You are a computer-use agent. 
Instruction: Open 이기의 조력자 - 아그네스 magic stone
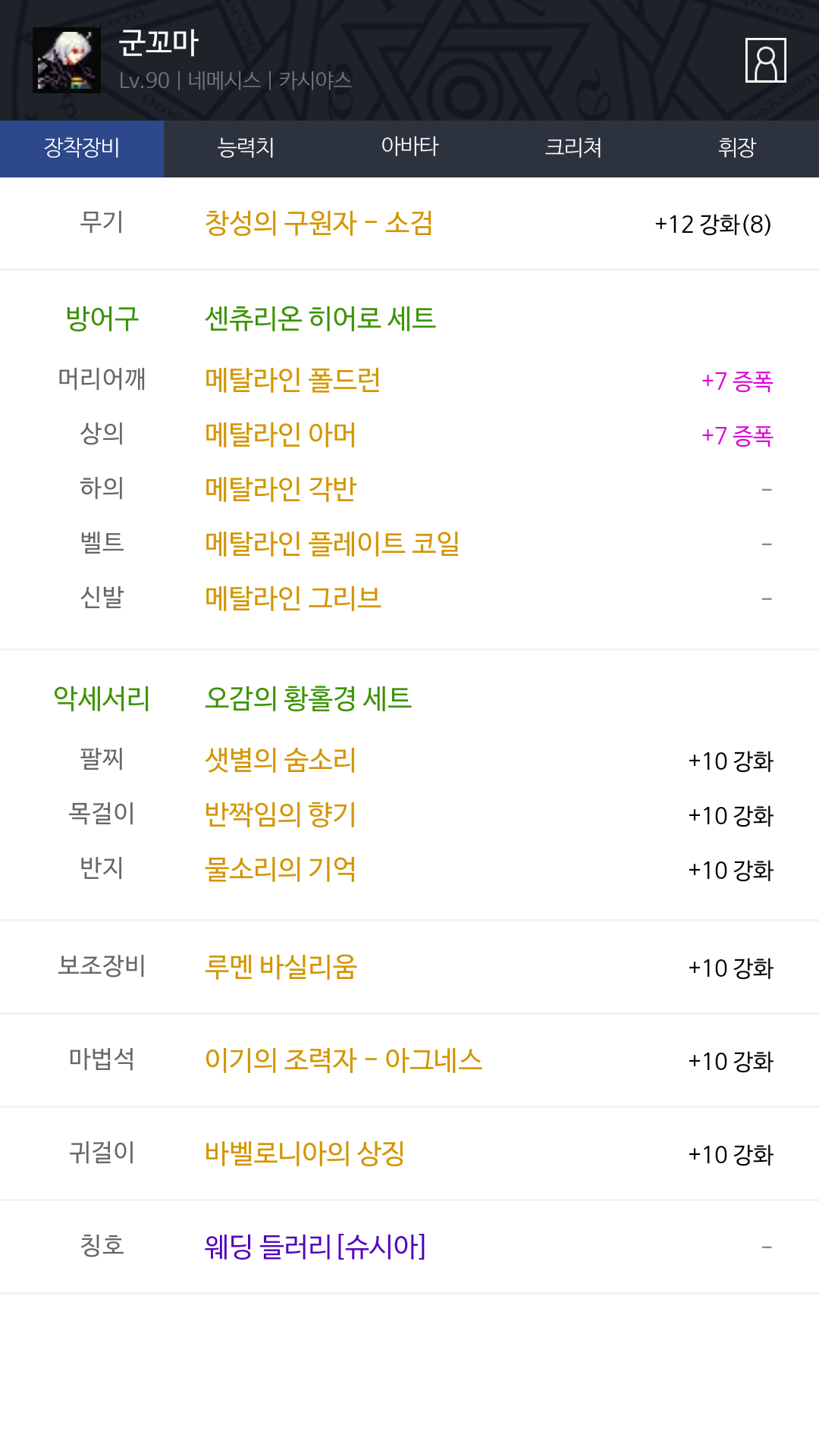[x=344, y=1060]
